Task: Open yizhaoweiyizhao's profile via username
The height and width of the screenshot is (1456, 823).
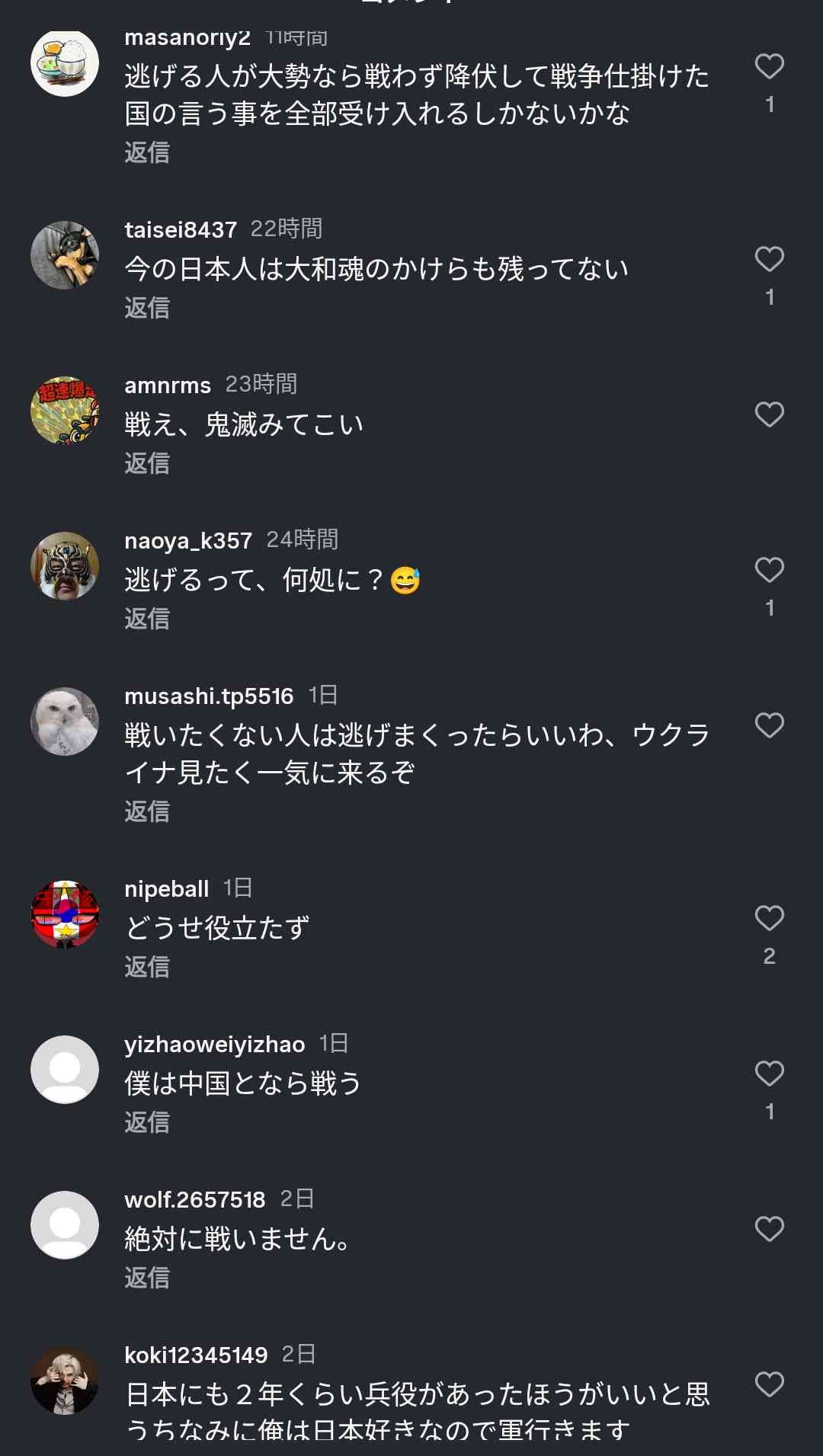Action: pyautogui.click(x=214, y=1044)
